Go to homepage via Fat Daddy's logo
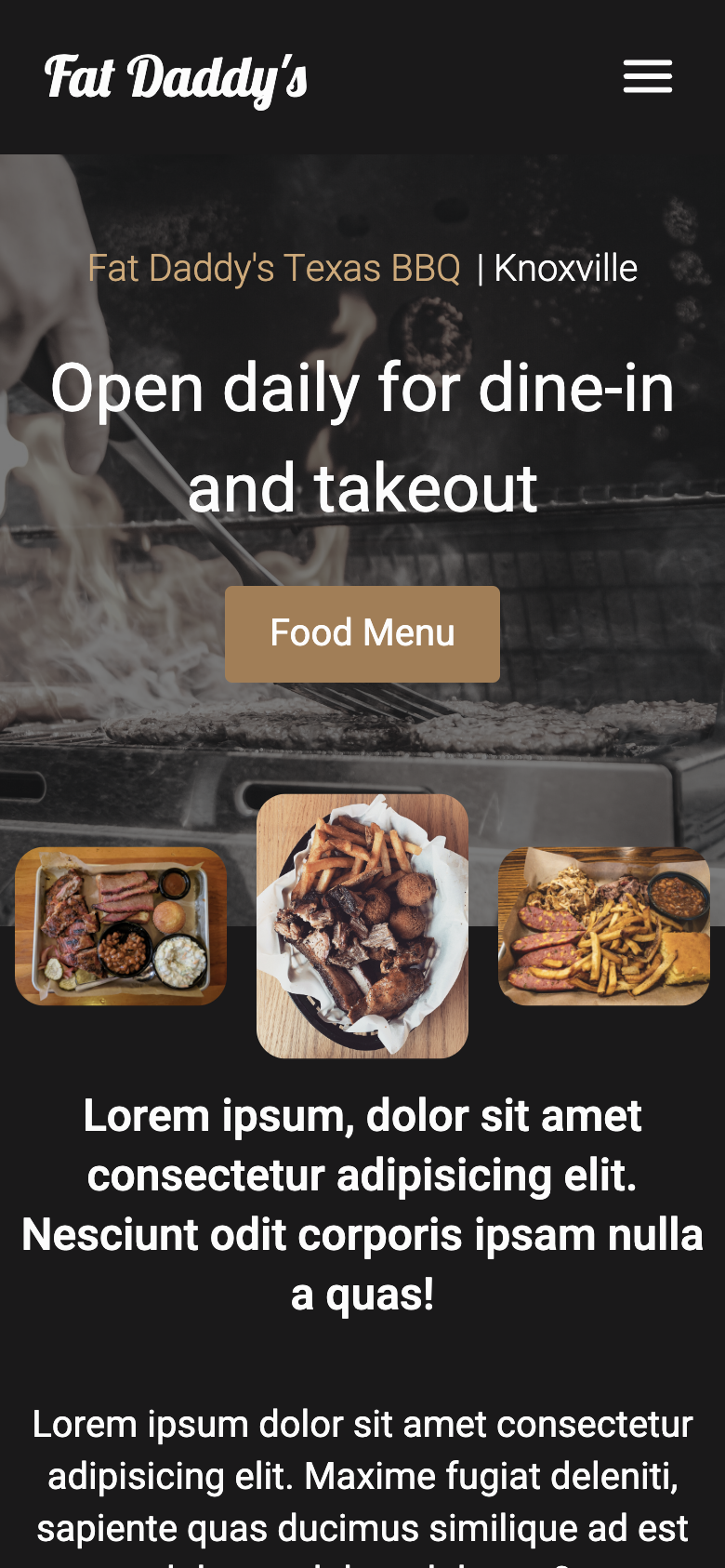The height and width of the screenshot is (1568, 725). (176, 78)
